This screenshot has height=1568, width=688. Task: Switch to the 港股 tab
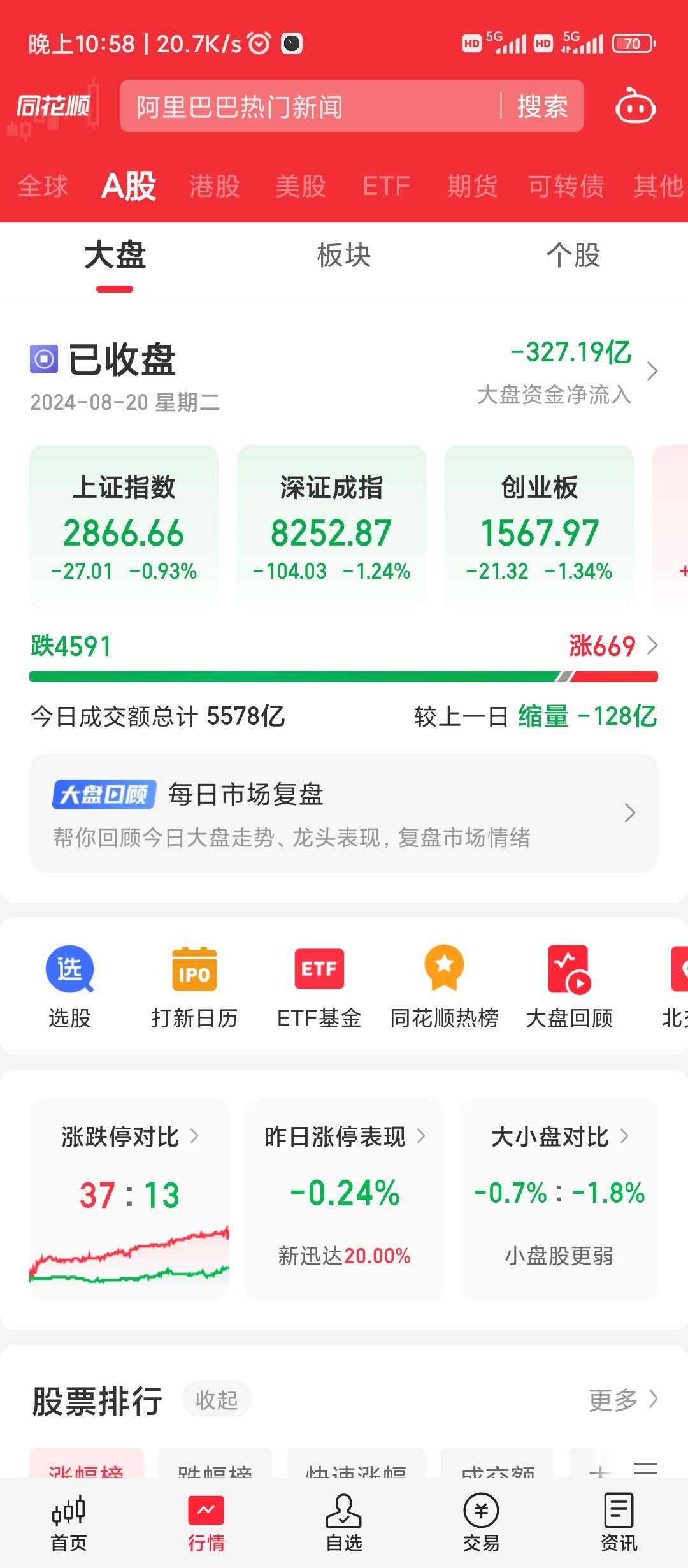pos(215,186)
